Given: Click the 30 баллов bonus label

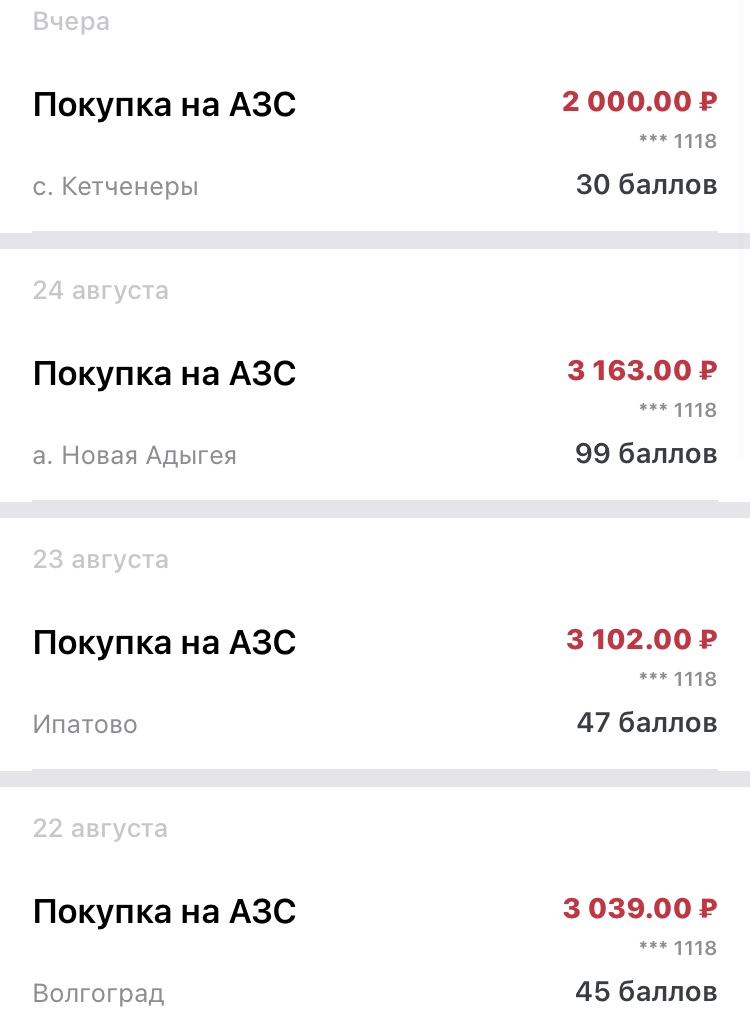Looking at the screenshot, I should coord(646,184).
